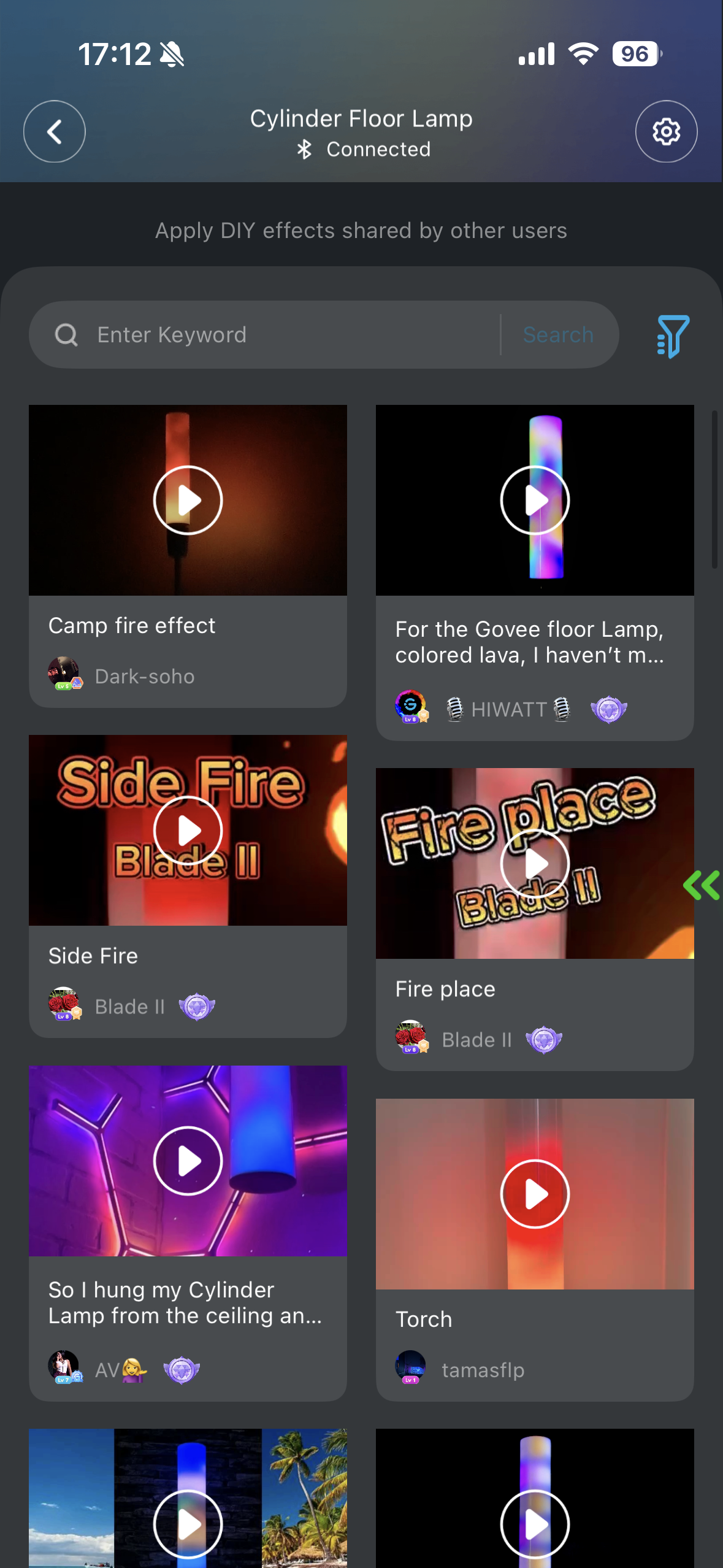Screen dimensions: 723x1568
Task: Play the Torch effect preview
Action: pyautogui.click(x=535, y=1194)
